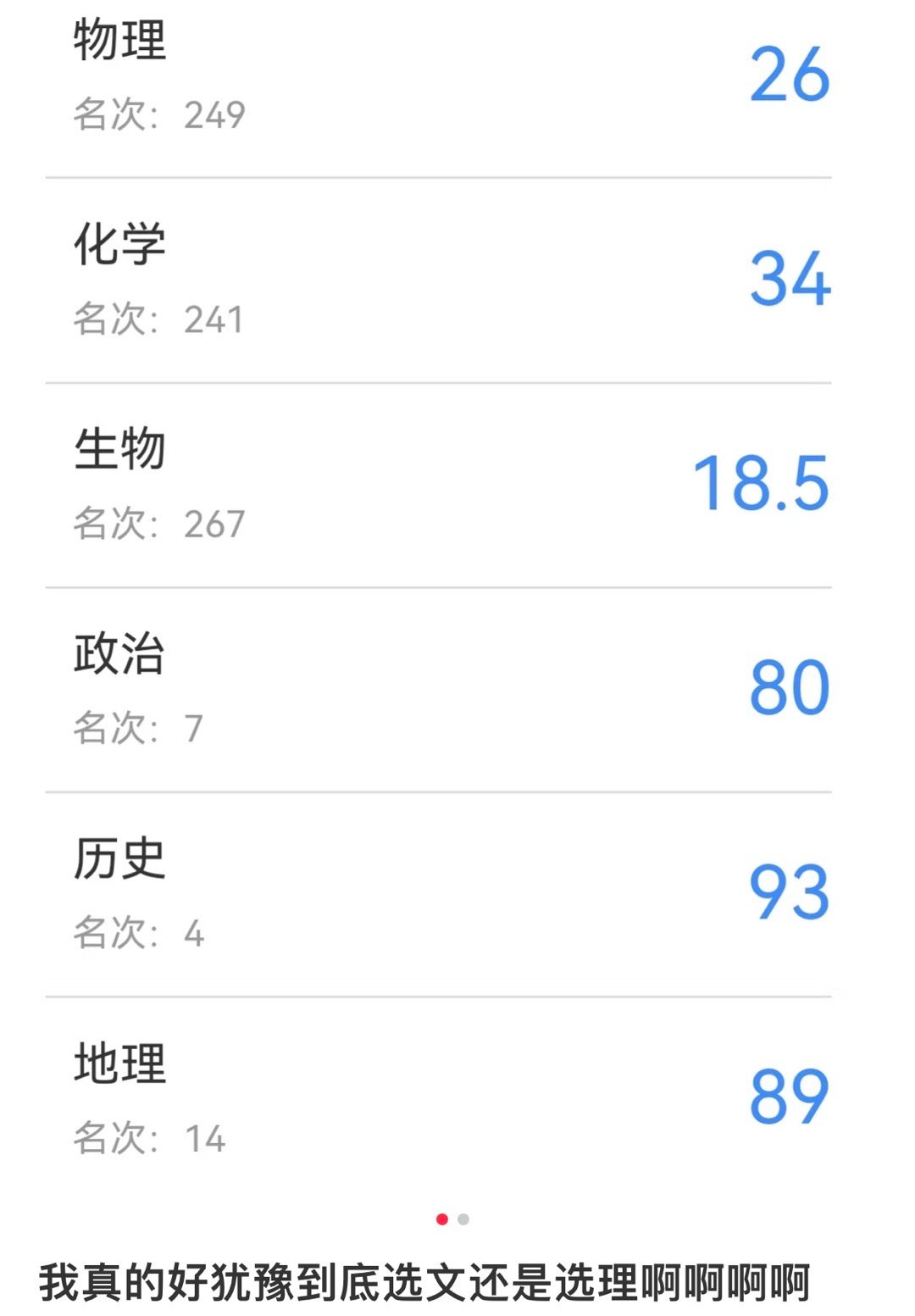This screenshot has width=915, height=1316.
Task: Tap the second gray pagination dot
Action: (464, 1219)
